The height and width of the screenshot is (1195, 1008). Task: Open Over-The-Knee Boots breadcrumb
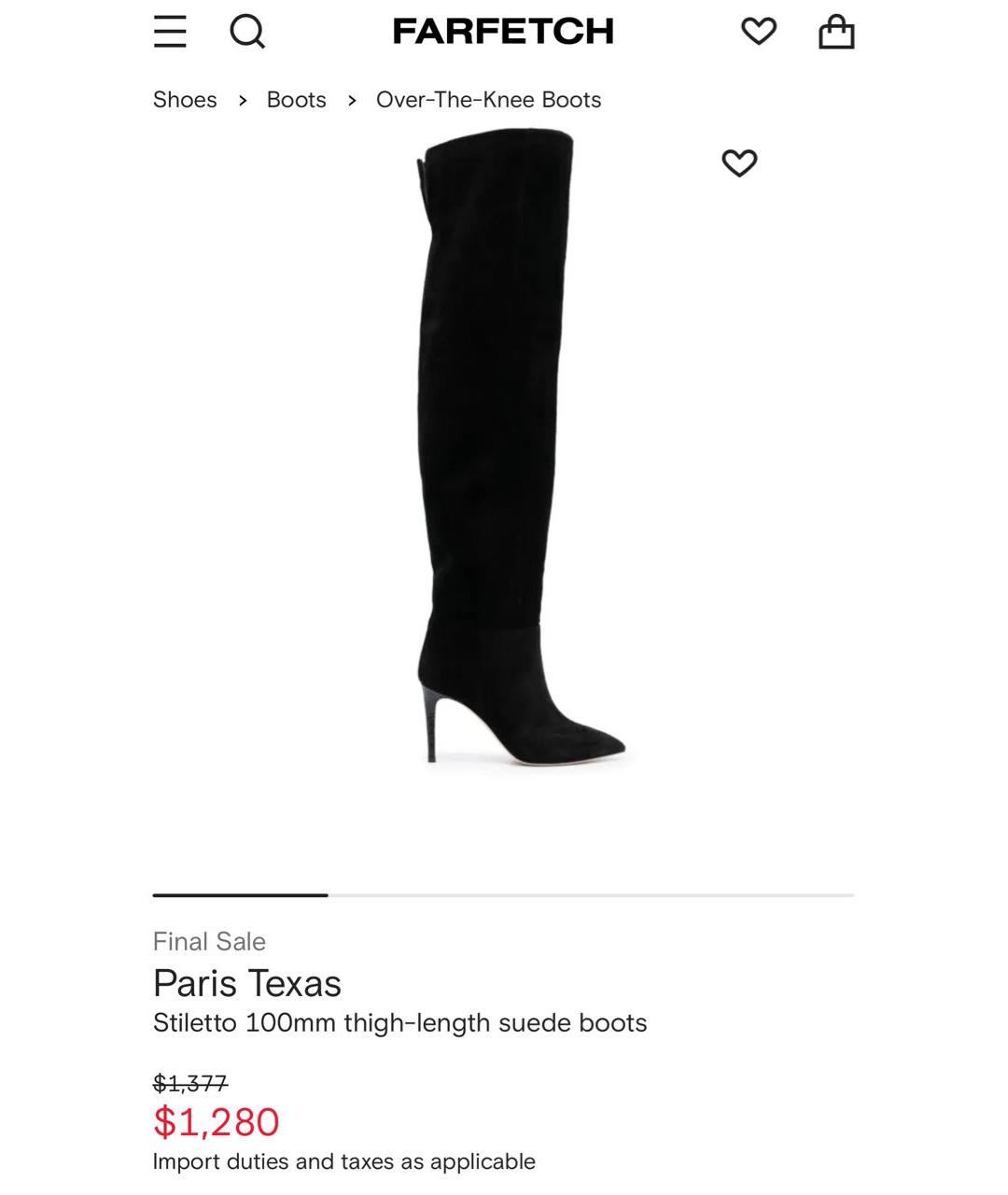click(488, 100)
